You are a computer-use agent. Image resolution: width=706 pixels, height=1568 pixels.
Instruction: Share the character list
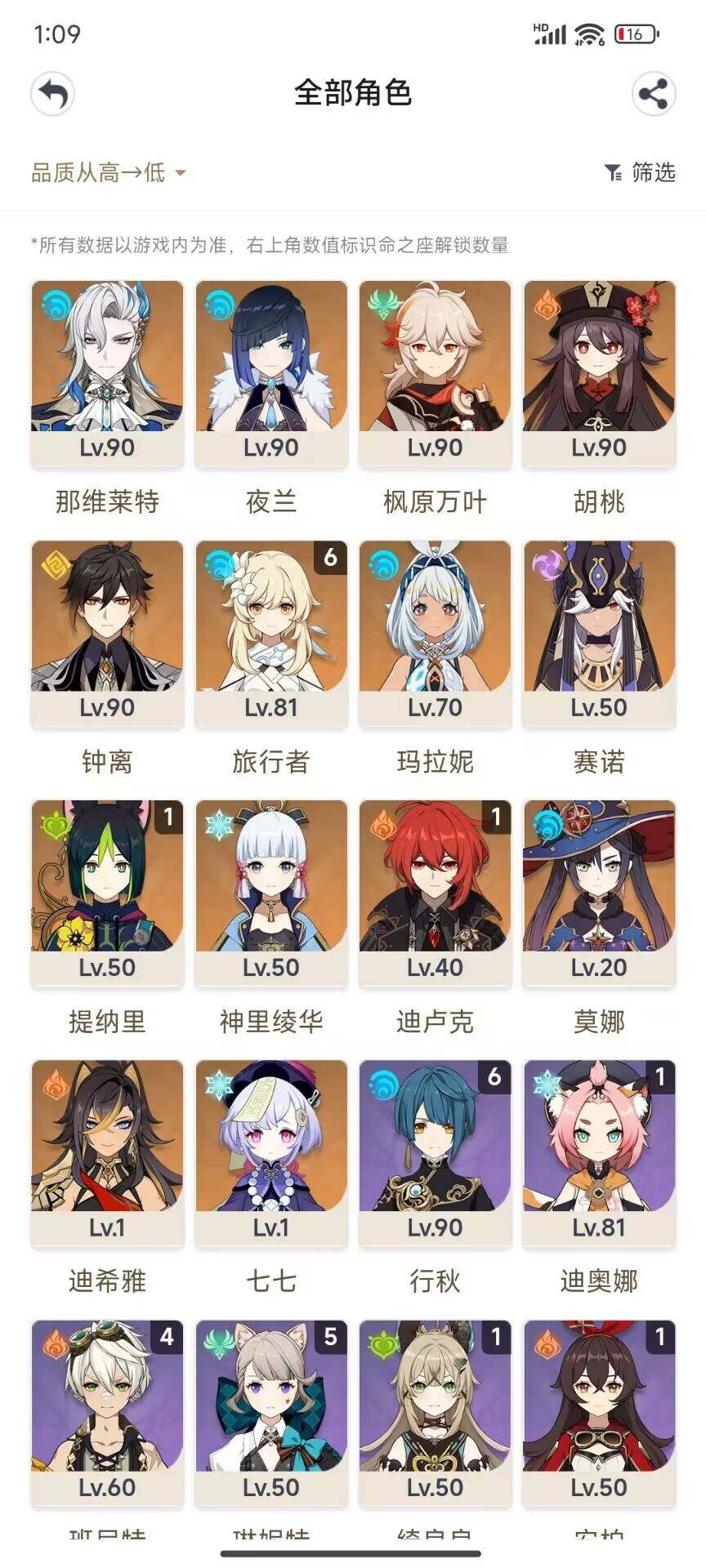(653, 94)
